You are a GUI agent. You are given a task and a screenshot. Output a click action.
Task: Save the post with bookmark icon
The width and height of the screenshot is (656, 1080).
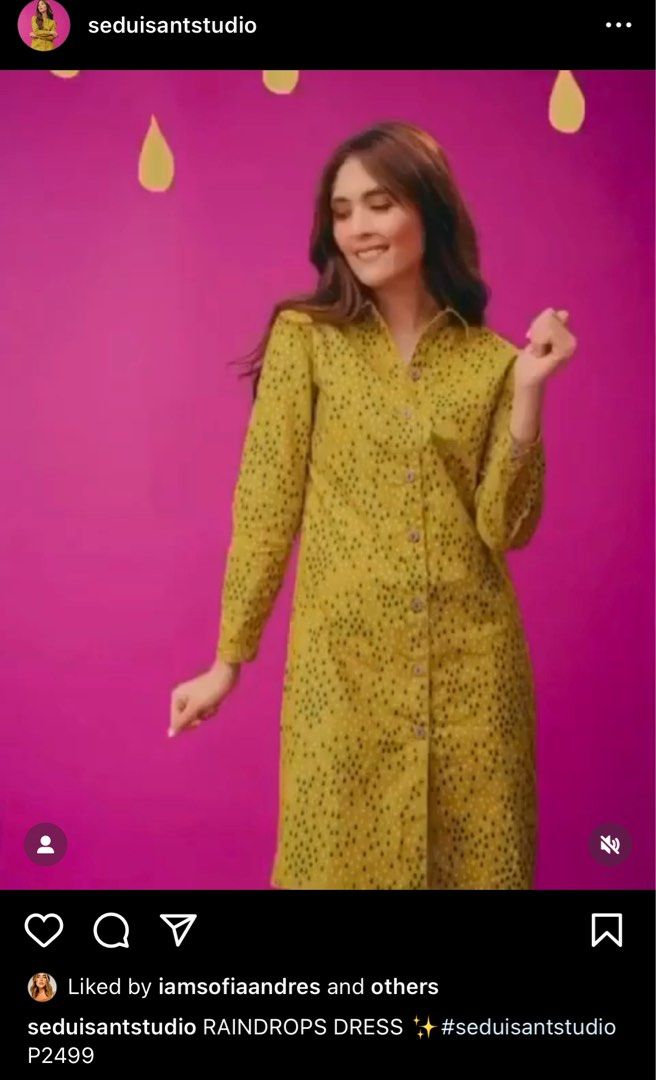(606, 930)
